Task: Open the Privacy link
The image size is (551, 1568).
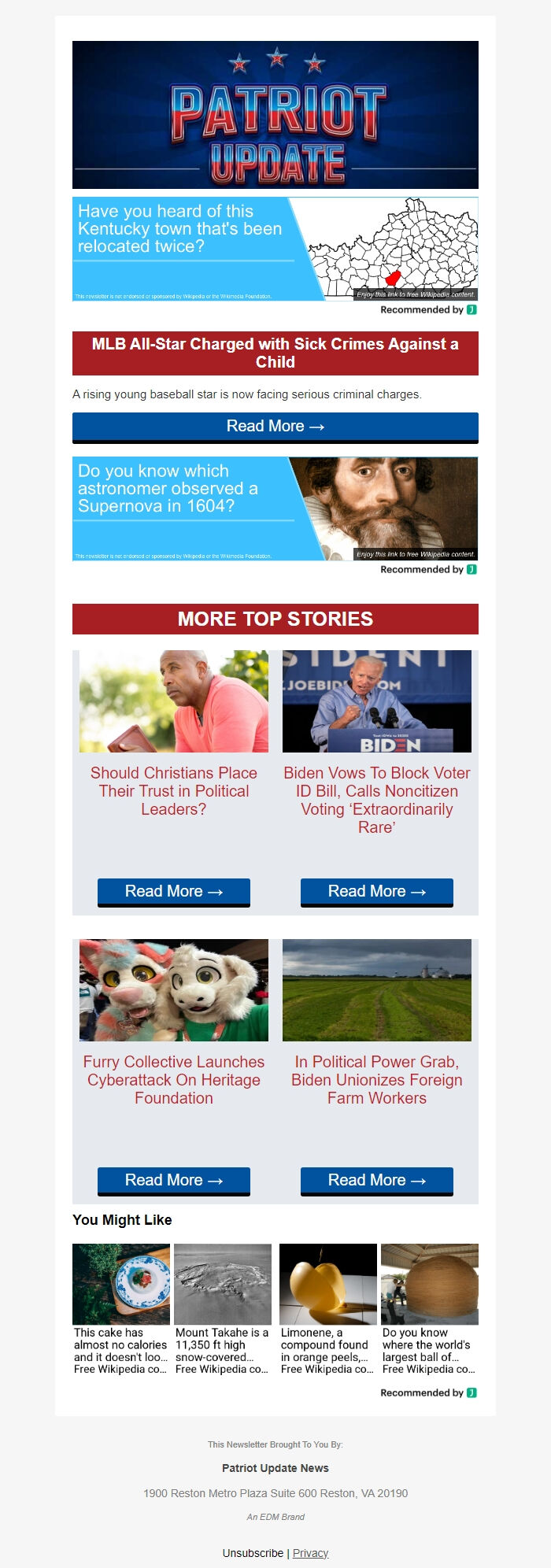Action: 310,1553
